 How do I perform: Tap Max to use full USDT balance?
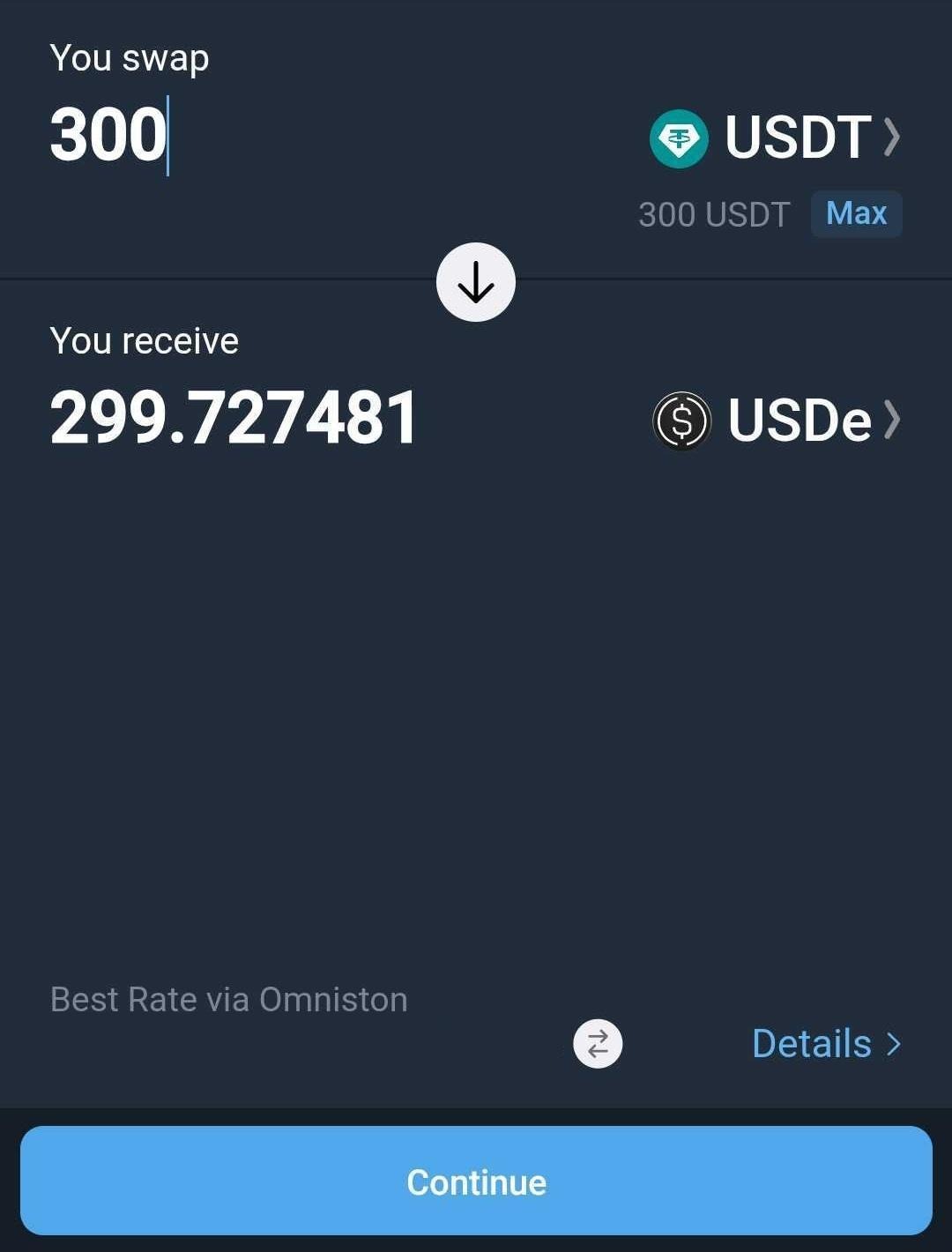(x=856, y=213)
